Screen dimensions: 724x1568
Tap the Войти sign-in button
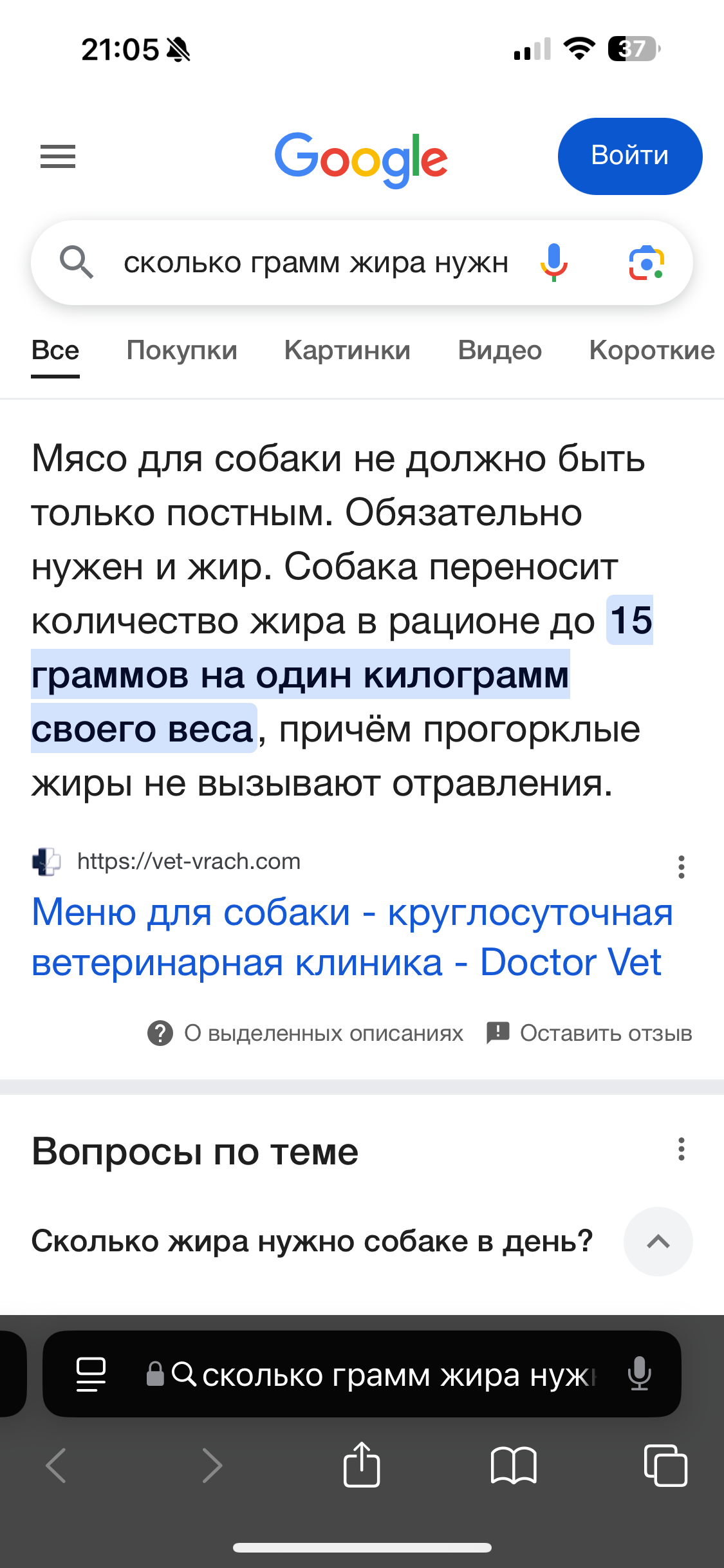click(x=630, y=156)
